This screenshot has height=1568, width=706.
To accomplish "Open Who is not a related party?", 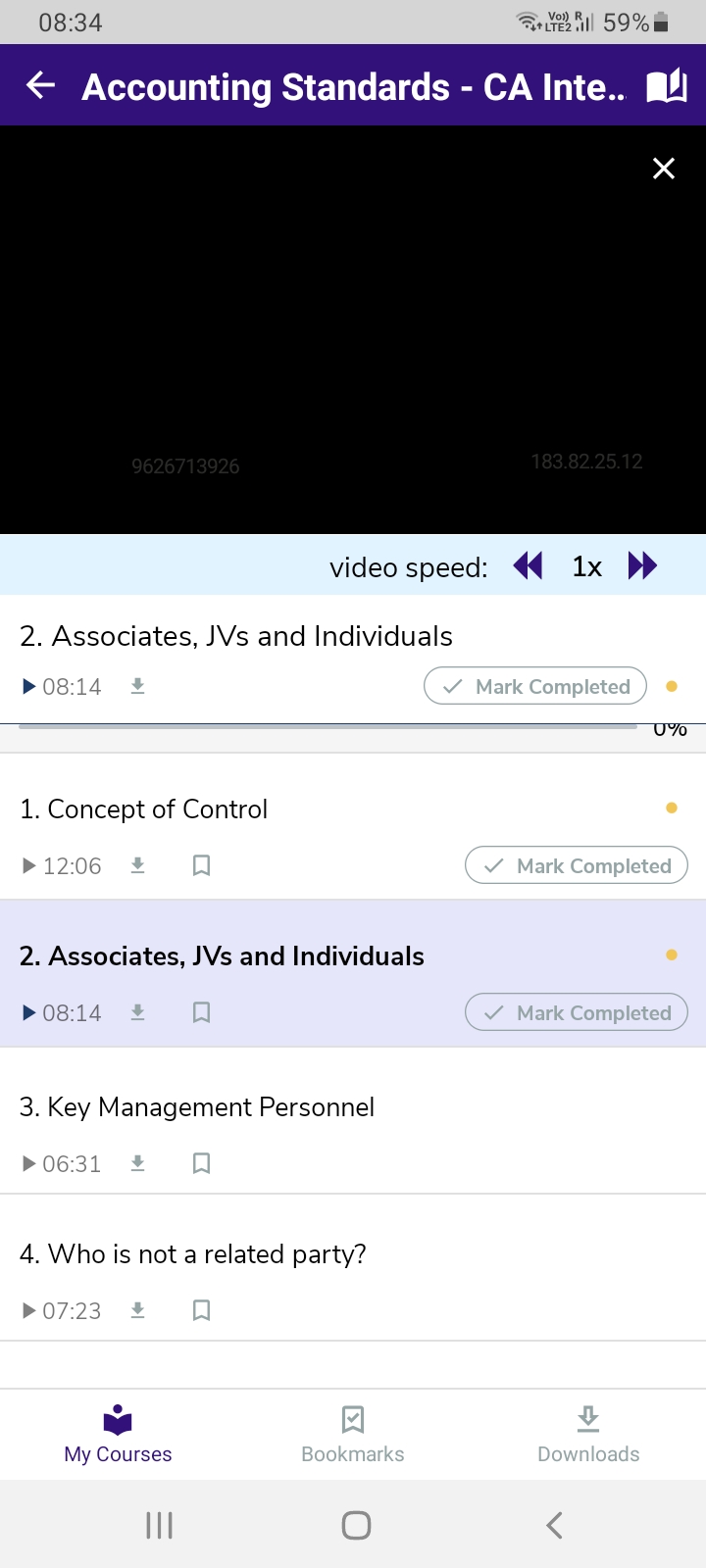I will [193, 1254].
